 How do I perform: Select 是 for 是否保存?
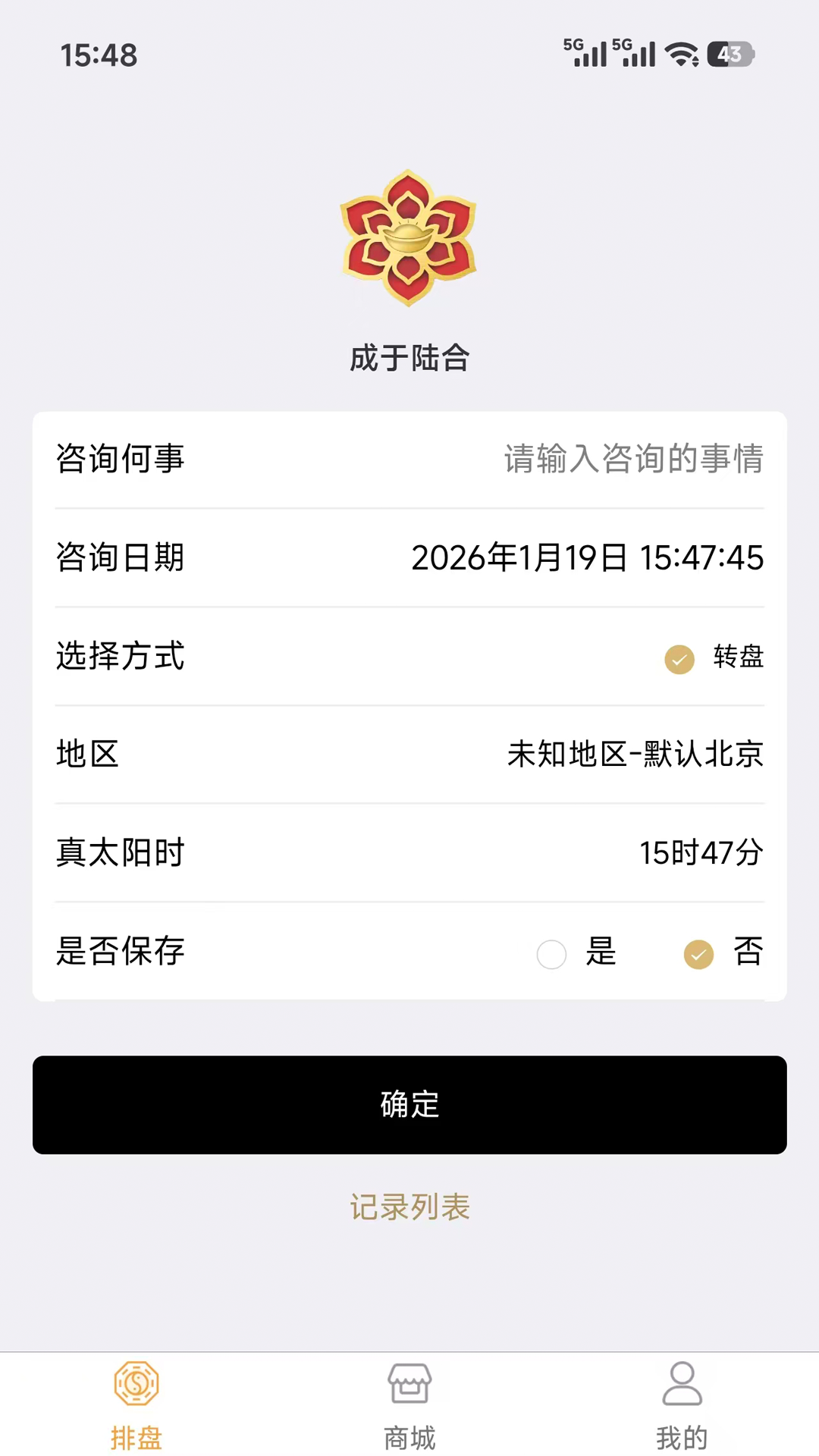[x=551, y=954]
